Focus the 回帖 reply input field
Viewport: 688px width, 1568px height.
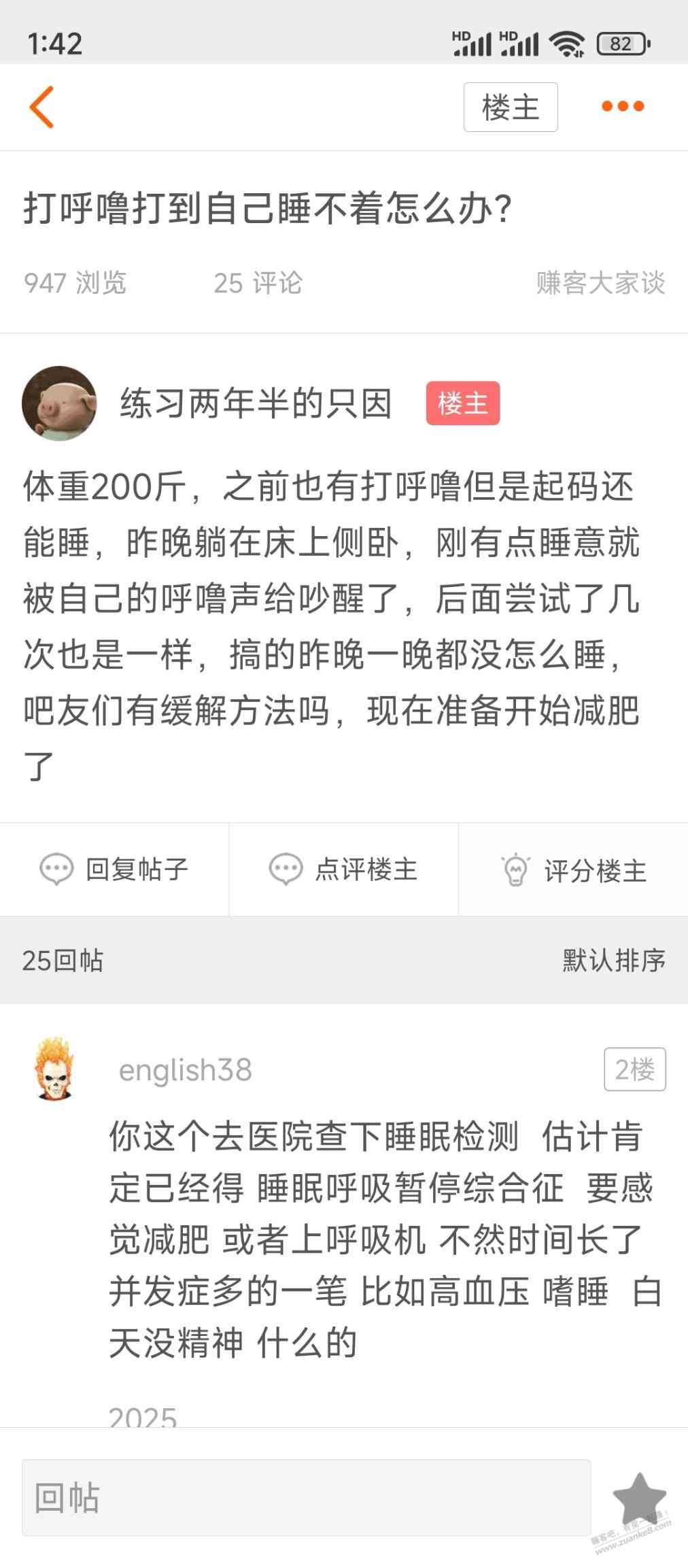pyautogui.click(x=306, y=1497)
